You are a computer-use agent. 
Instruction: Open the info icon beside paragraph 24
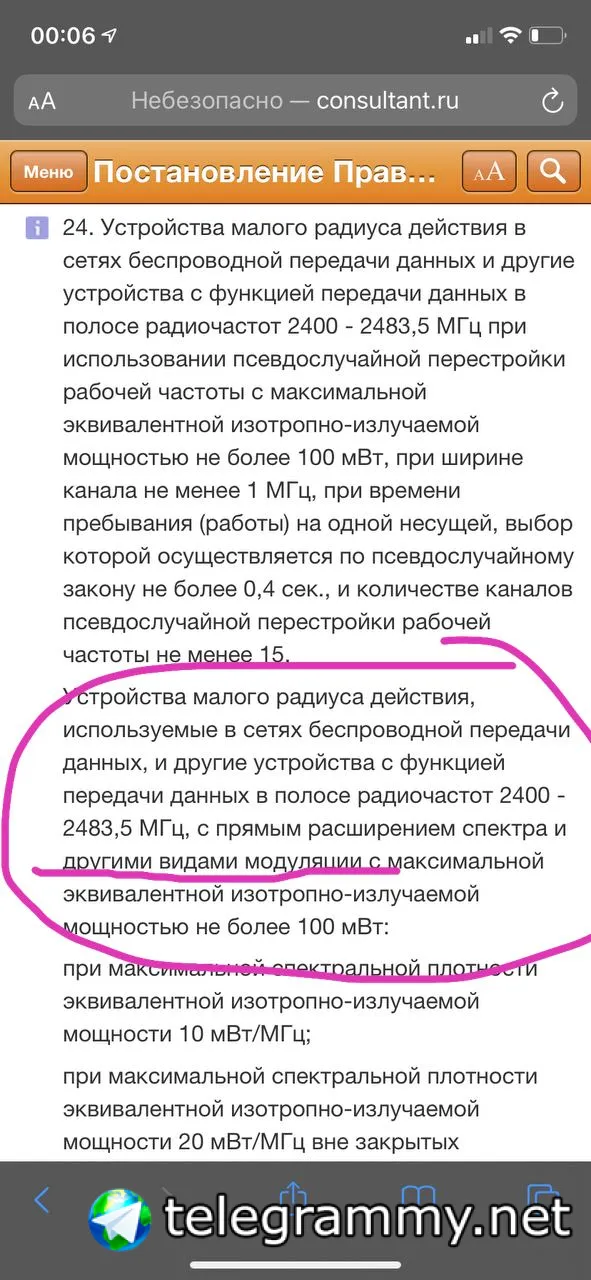click(x=36, y=228)
